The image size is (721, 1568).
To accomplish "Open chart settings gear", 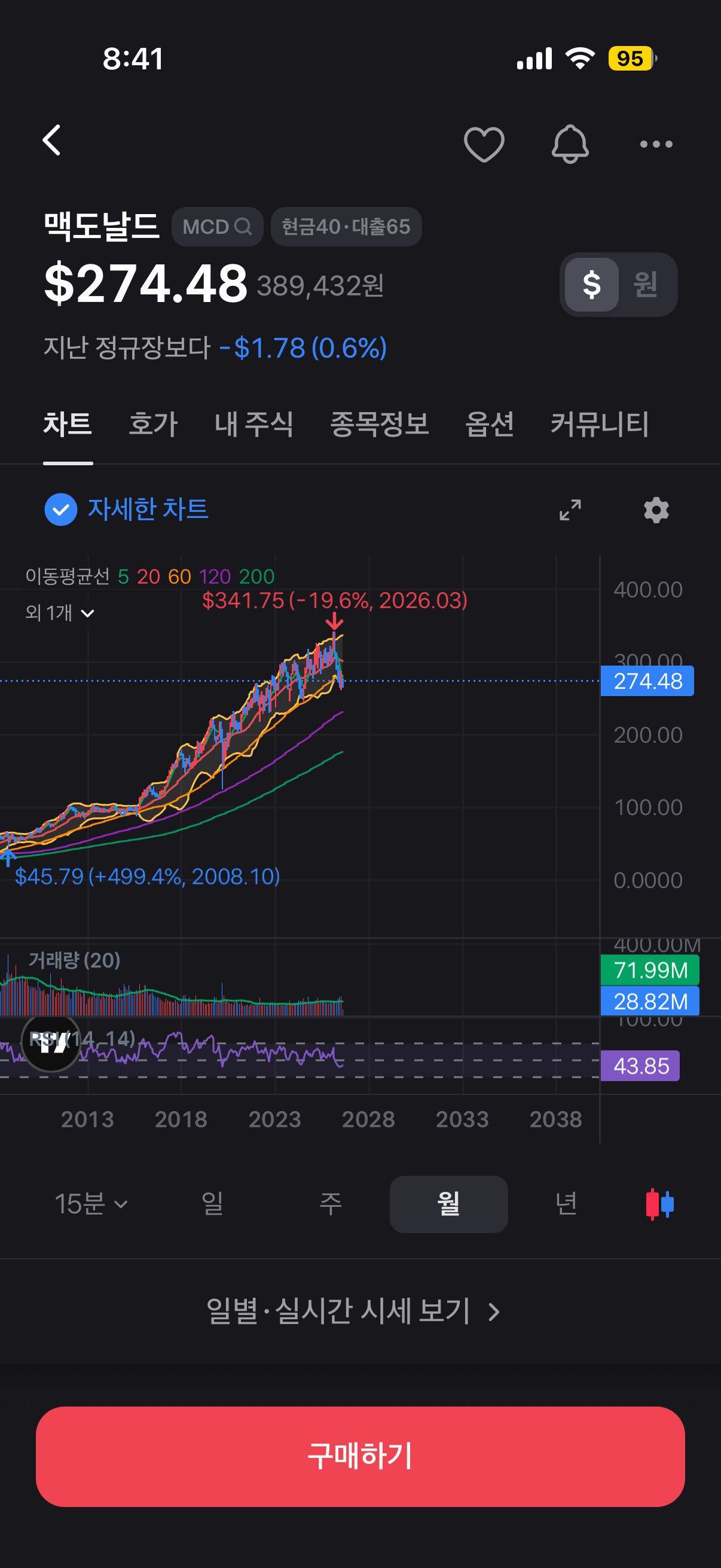I will pyautogui.click(x=656, y=510).
